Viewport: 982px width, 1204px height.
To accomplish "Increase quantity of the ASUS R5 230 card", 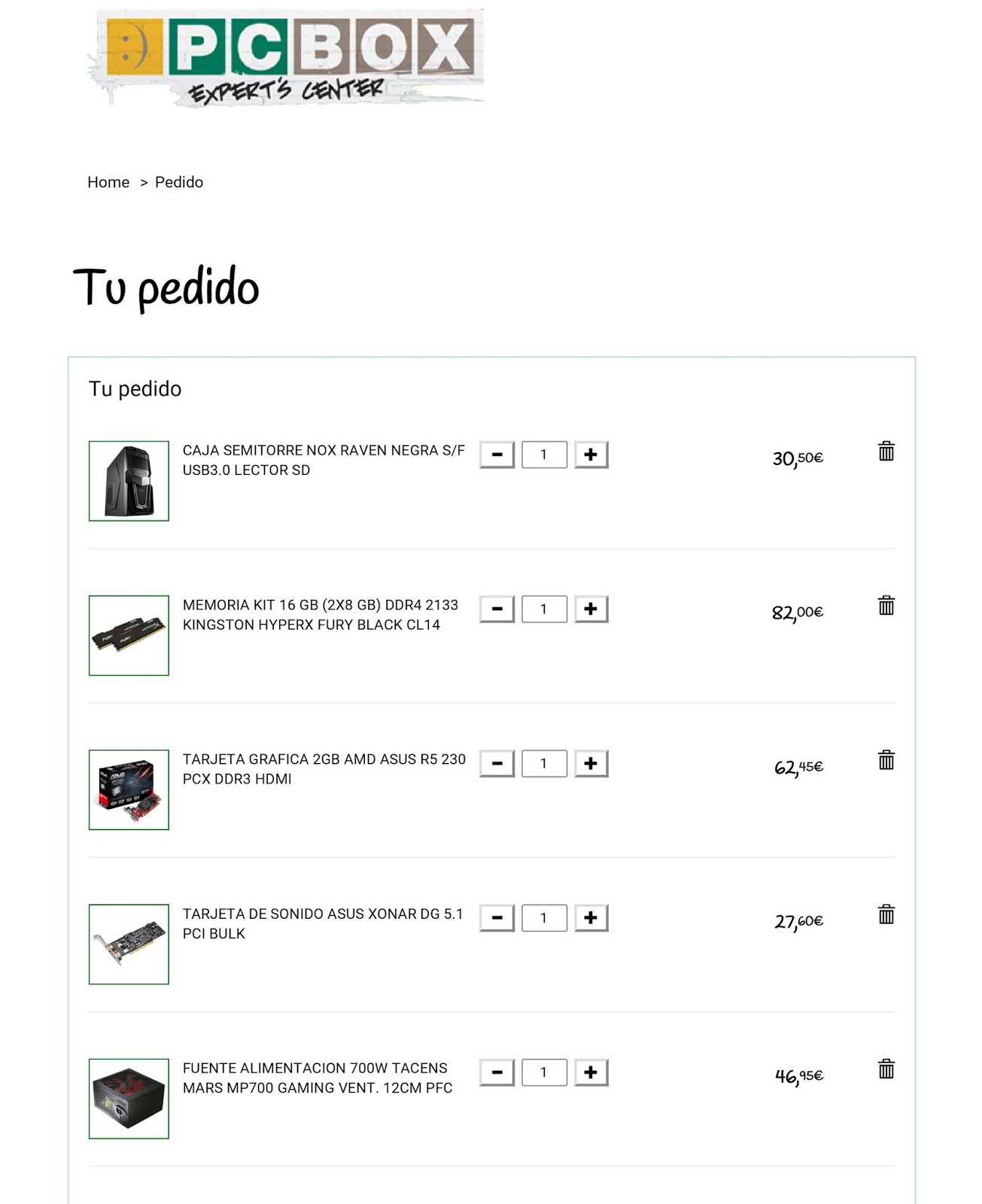I will pos(591,763).
